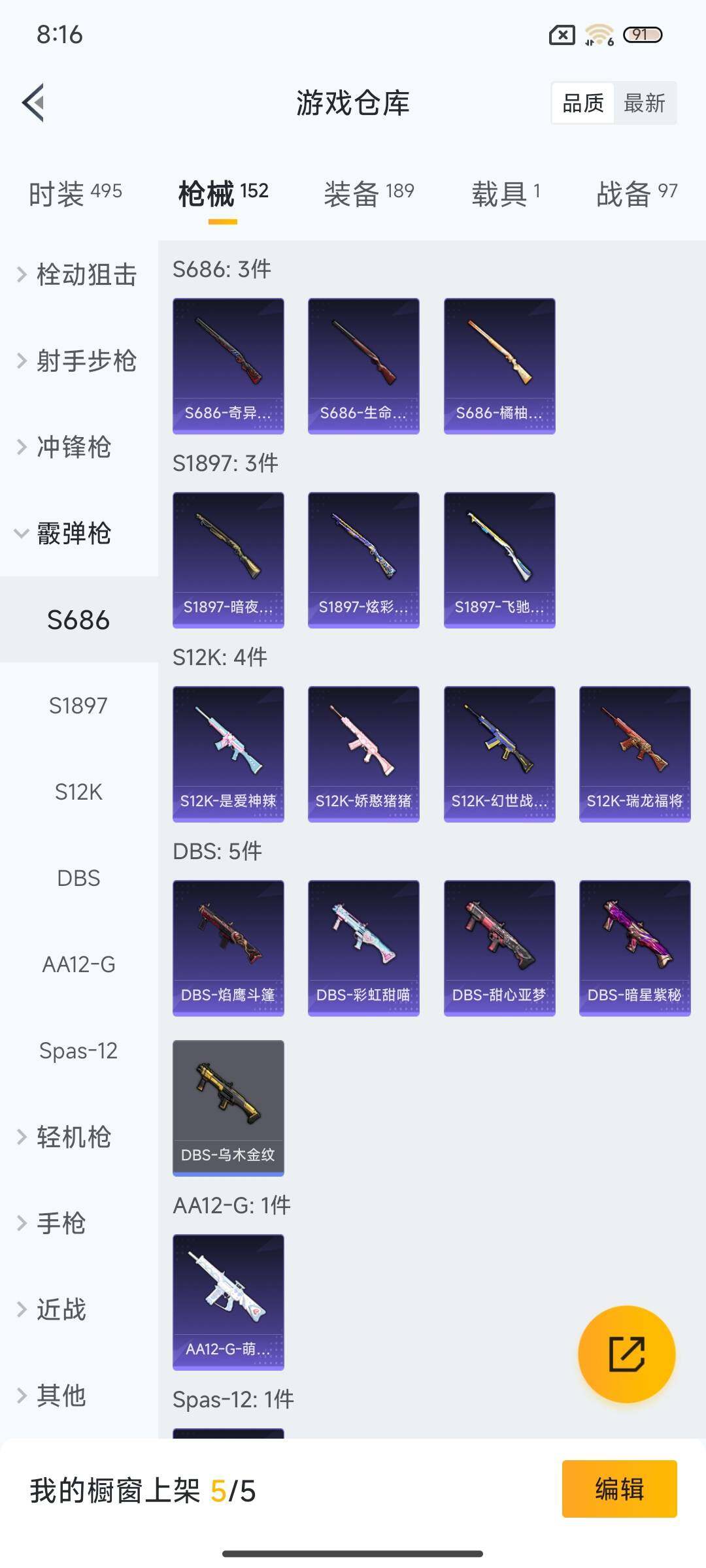
Task: Switch to the 时装 tab
Action: [x=75, y=193]
